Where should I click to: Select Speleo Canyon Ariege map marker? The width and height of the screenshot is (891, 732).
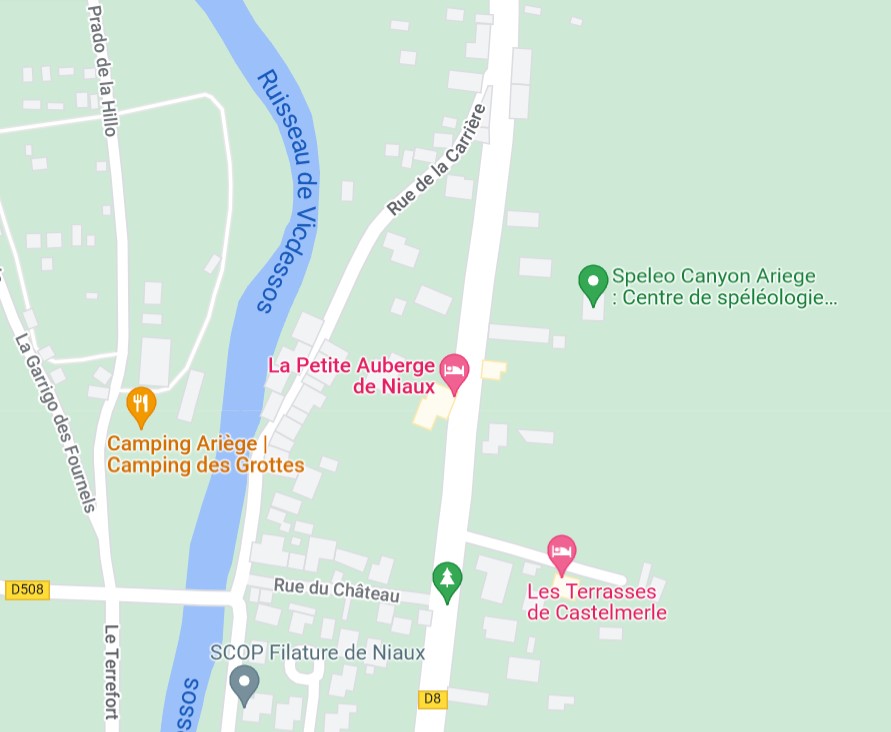[594, 282]
